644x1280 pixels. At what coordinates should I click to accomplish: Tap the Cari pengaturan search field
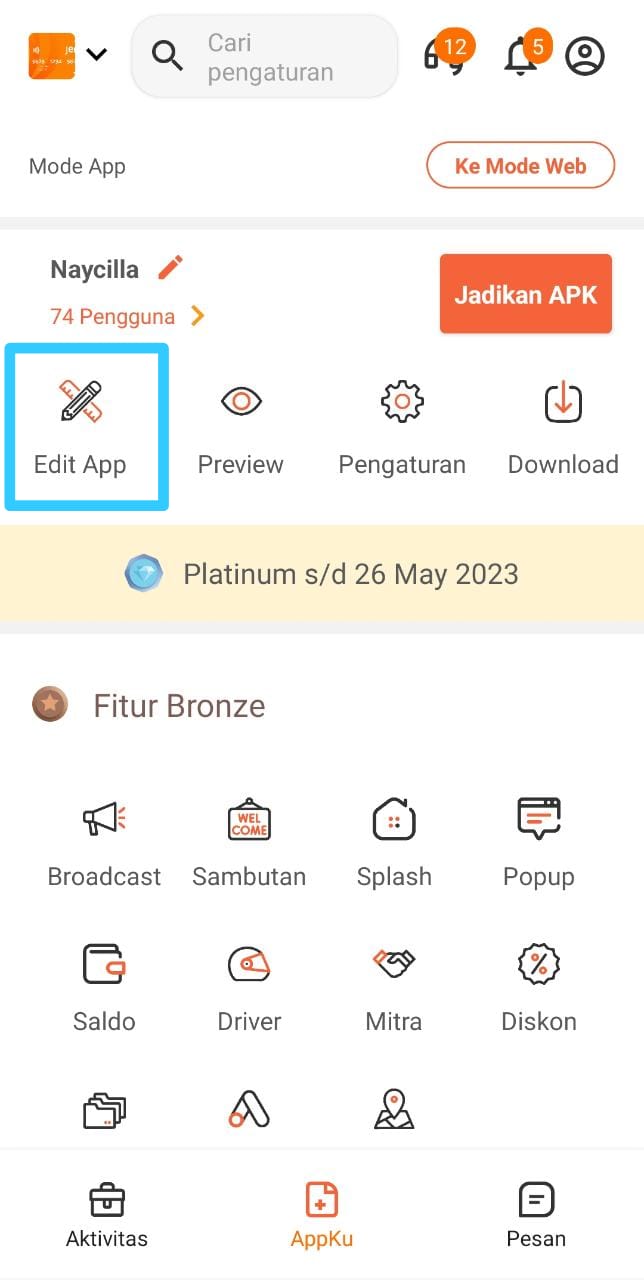[265, 57]
